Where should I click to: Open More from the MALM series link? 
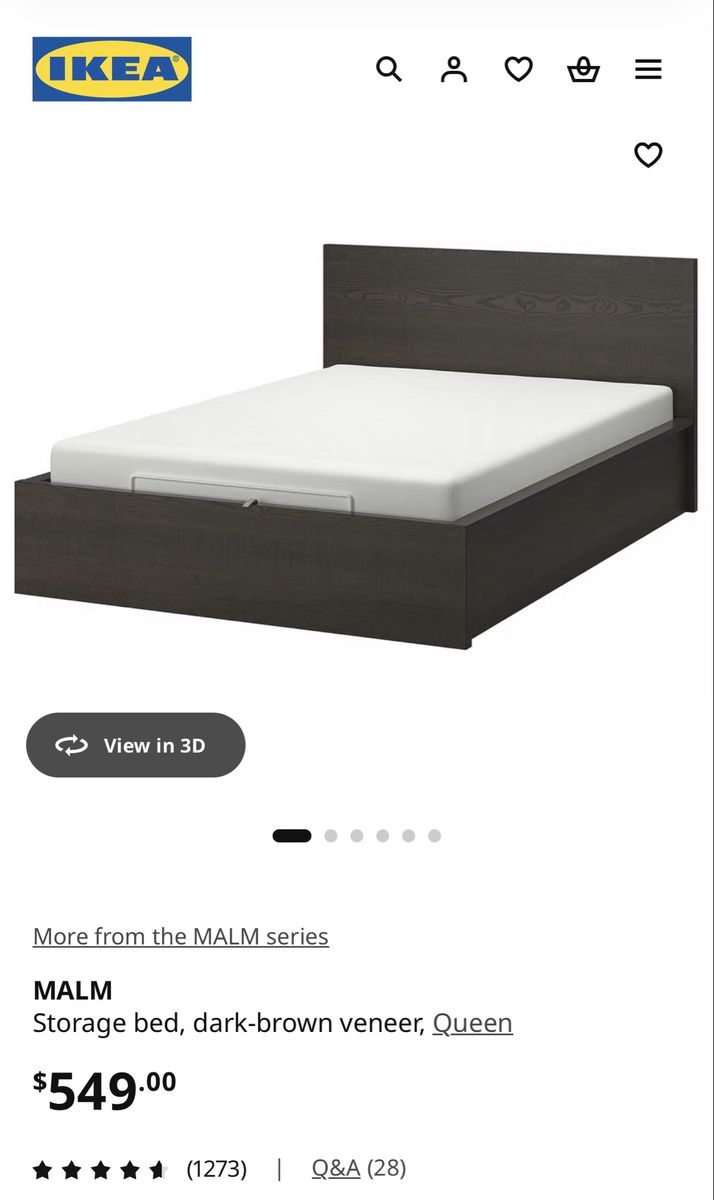click(180, 936)
